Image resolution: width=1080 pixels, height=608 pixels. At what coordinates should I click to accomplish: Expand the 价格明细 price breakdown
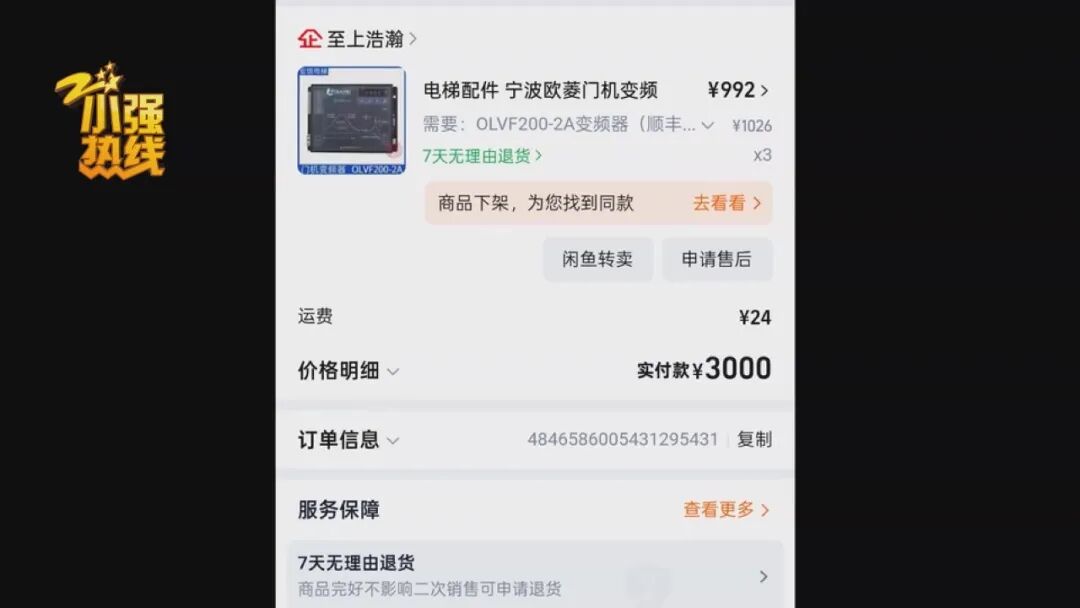point(348,371)
